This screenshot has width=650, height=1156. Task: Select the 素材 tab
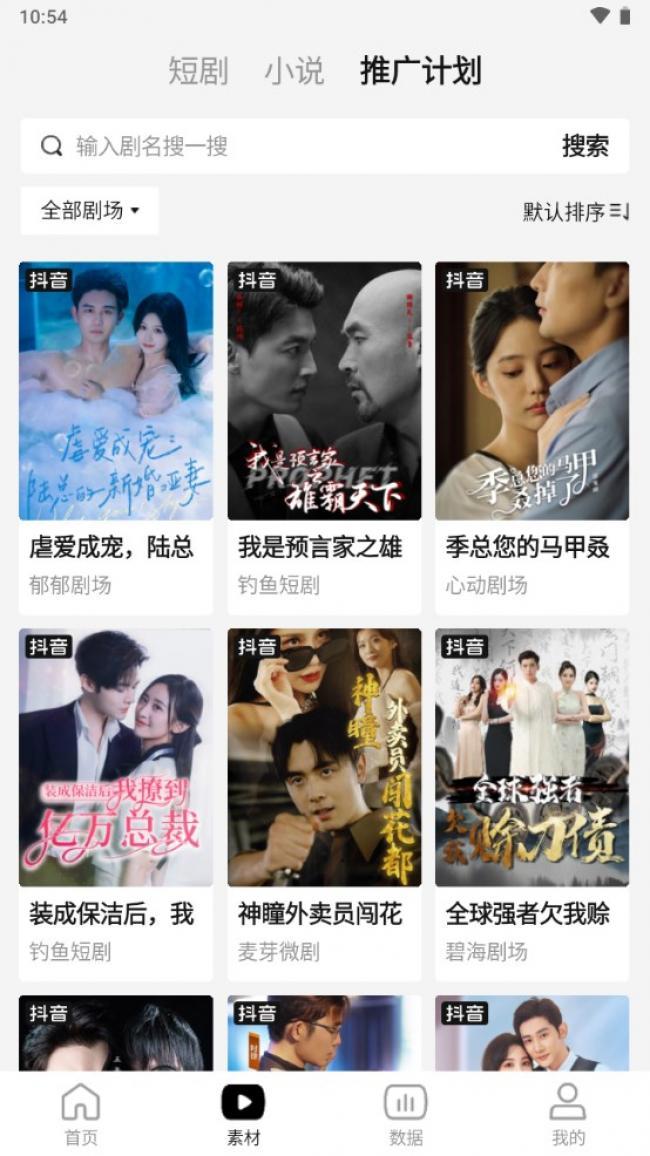(x=243, y=1113)
